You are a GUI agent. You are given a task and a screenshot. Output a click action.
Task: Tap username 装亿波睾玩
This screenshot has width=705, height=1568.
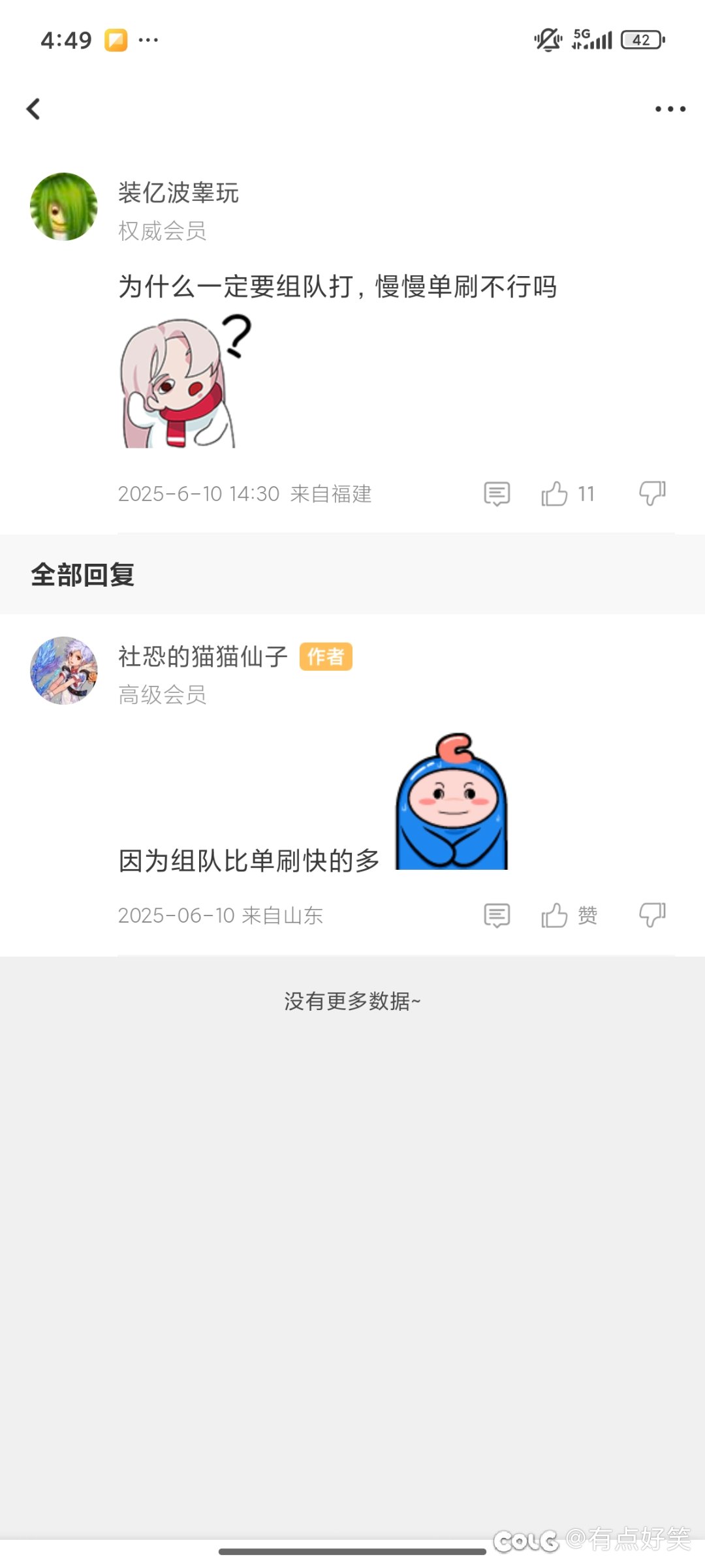tap(178, 192)
